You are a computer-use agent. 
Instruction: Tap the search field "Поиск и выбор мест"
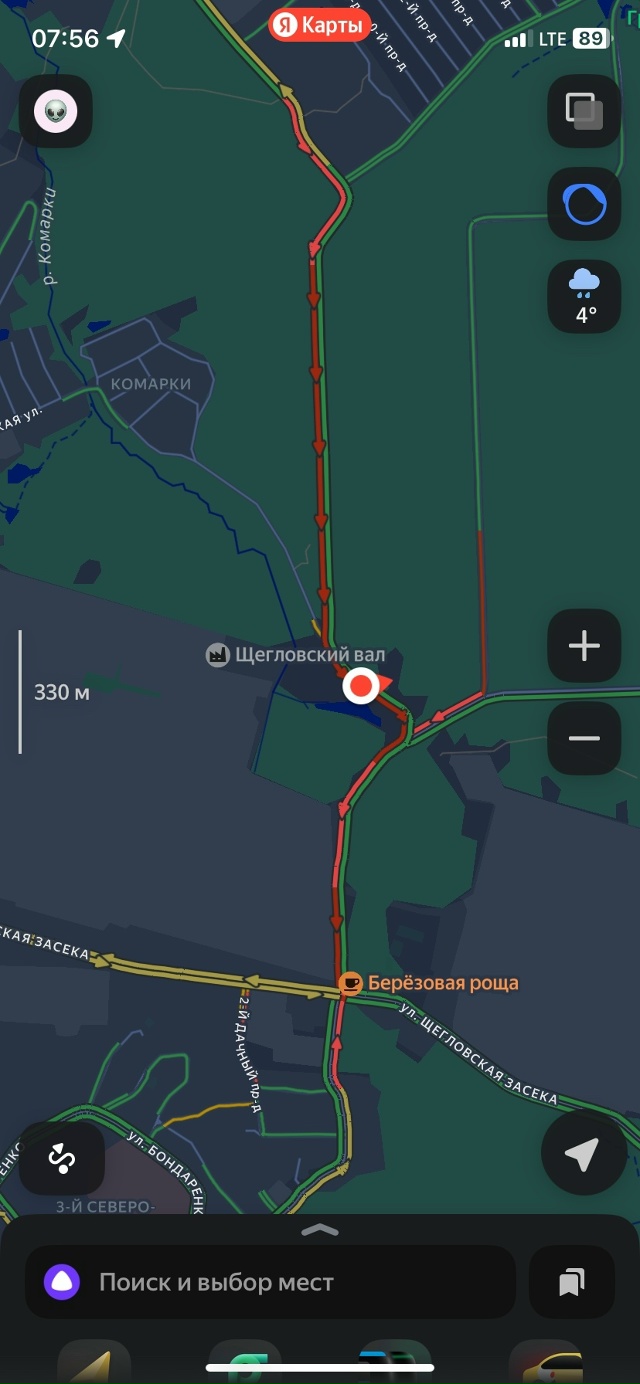pyautogui.click(x=270, y=1282)
